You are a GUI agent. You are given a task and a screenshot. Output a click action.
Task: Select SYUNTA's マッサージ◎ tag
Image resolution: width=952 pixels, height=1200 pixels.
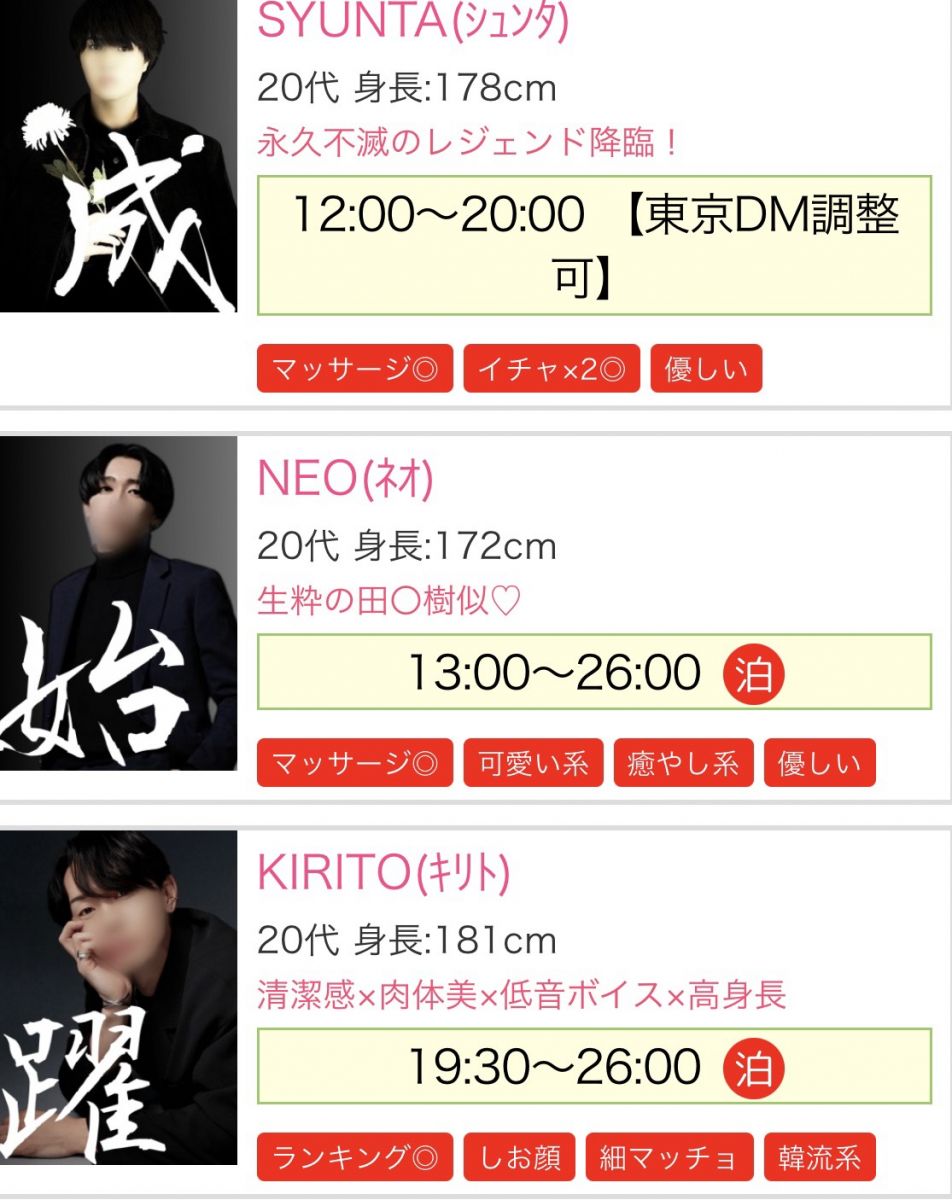coord(355,369)
